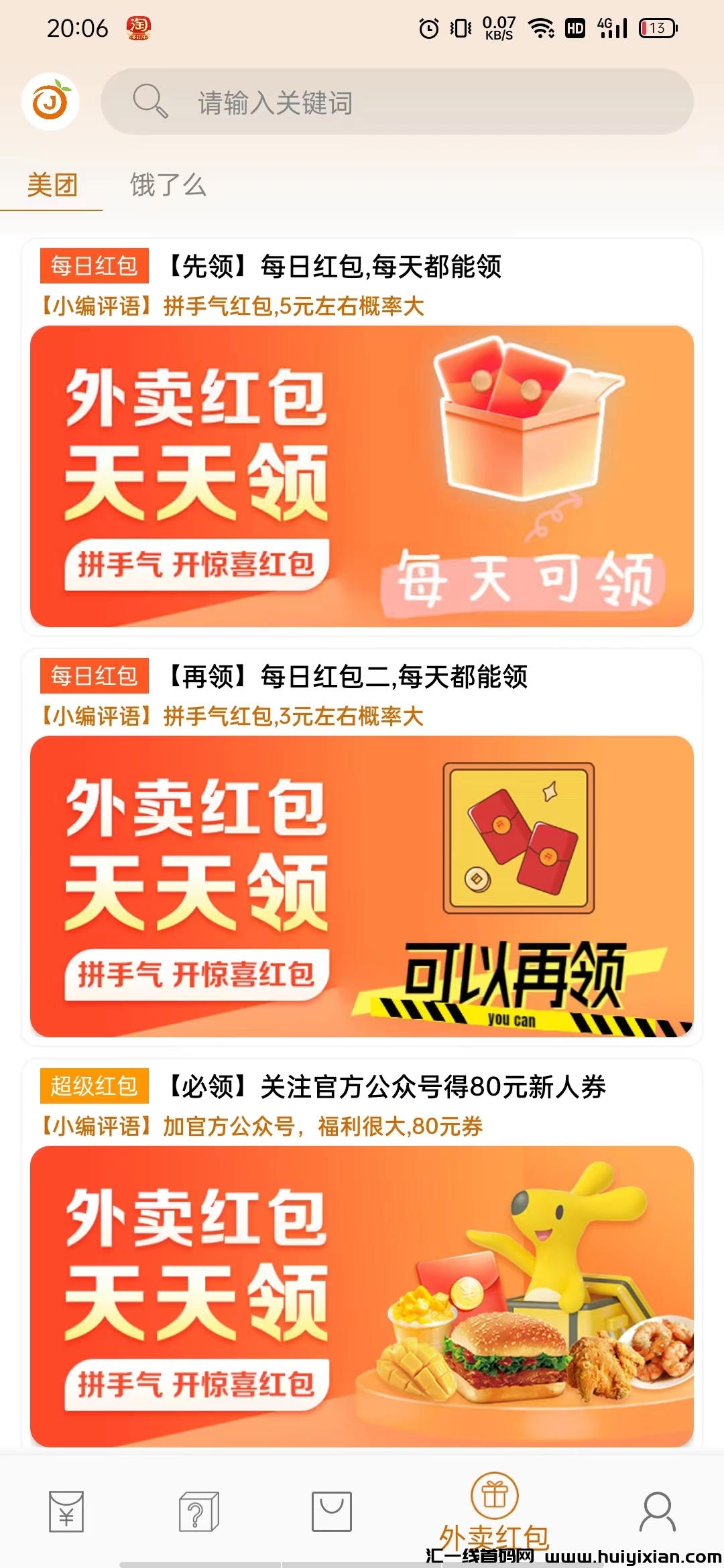
Task: Open the 【必领】关注官方公众号 80元新人券 card
Action: coord(362,1296)
